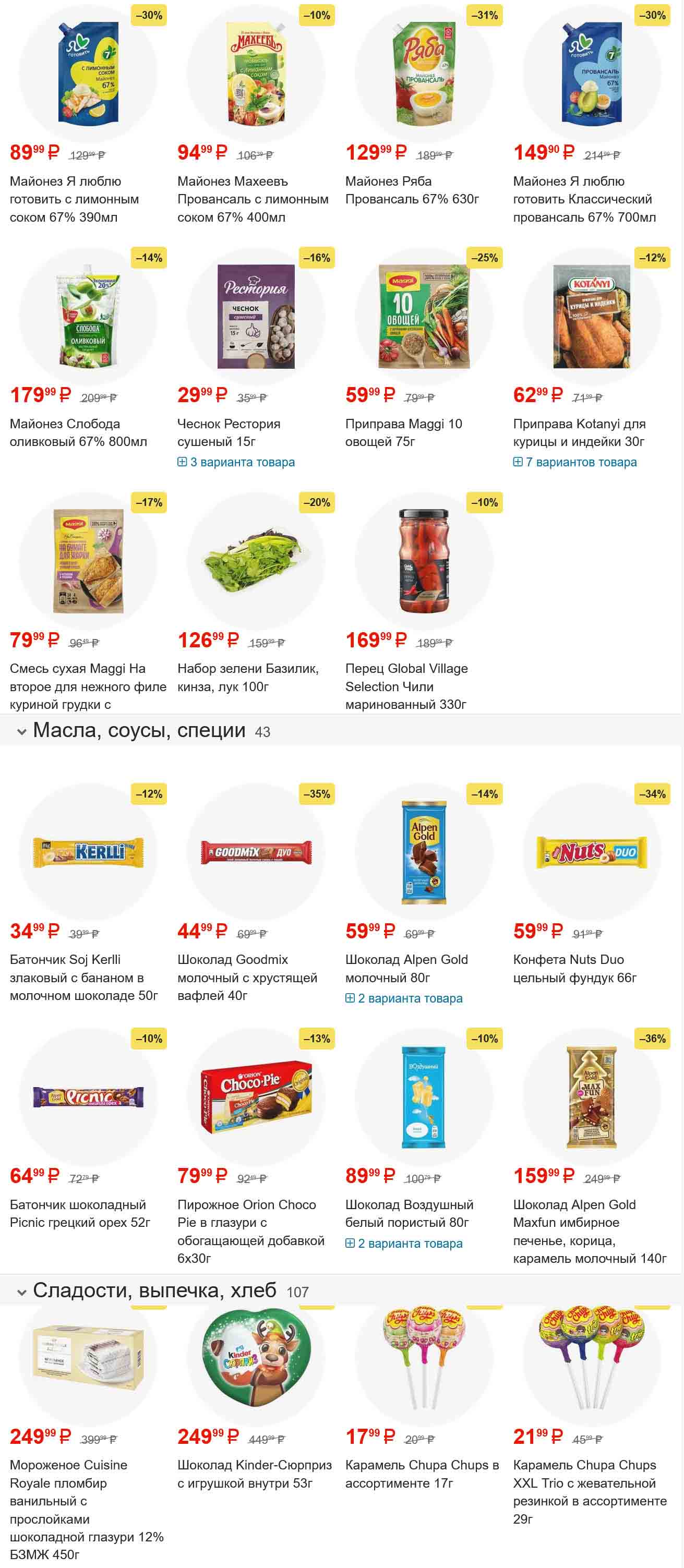684x1568 pixels.
Task: Collapse the Масла, соусы, специи section
Action: point(22,732)
